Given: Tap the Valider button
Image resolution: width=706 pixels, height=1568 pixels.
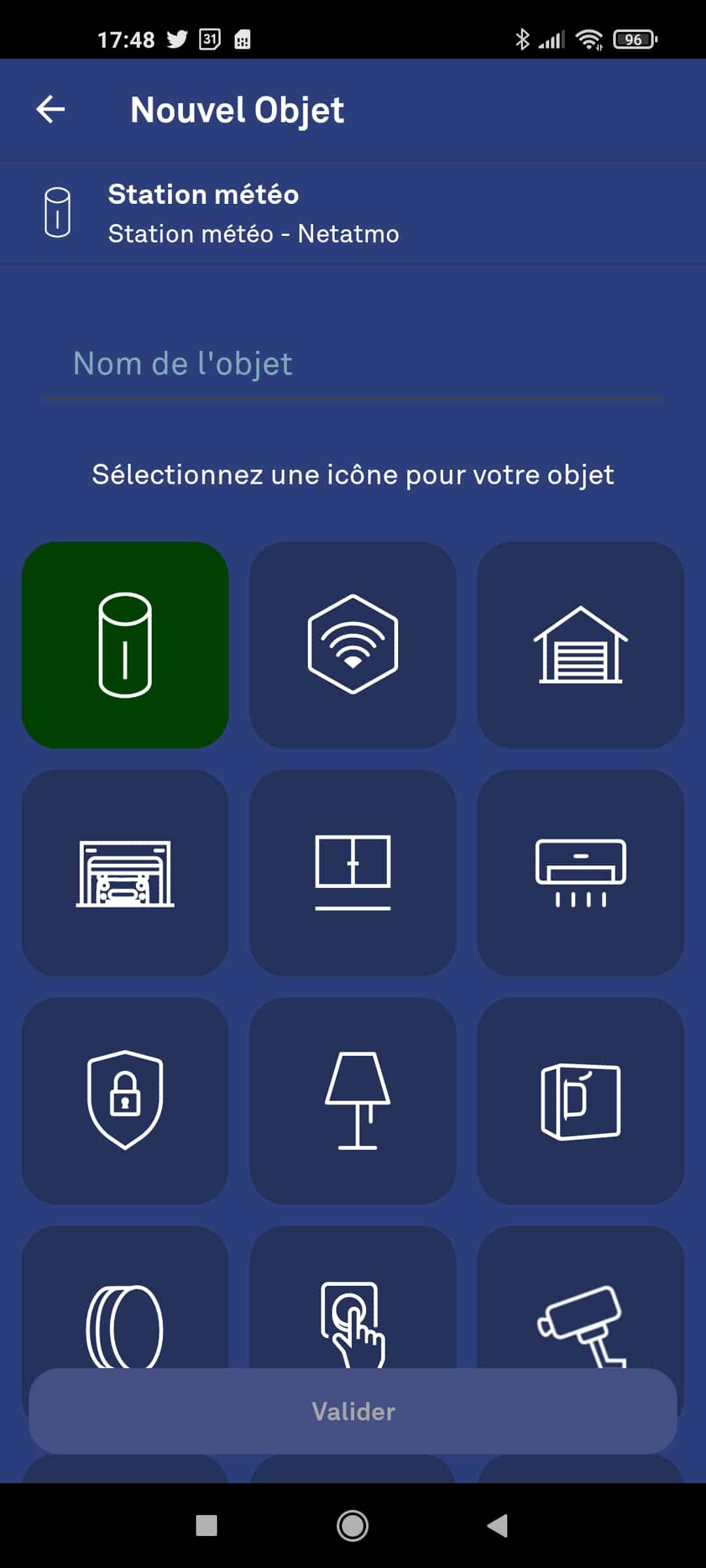Looking at the screenshot, I should [353, 1411].
